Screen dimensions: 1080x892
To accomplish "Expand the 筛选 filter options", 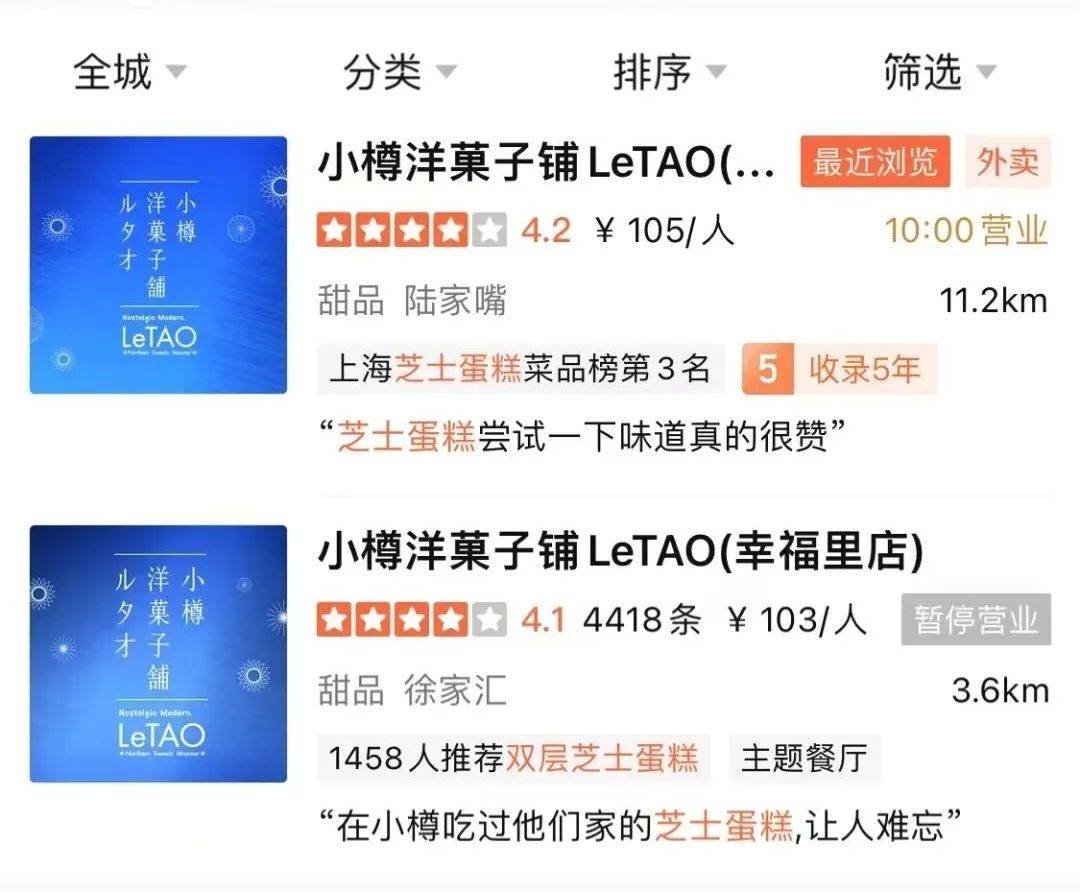I will pos(939,72).
